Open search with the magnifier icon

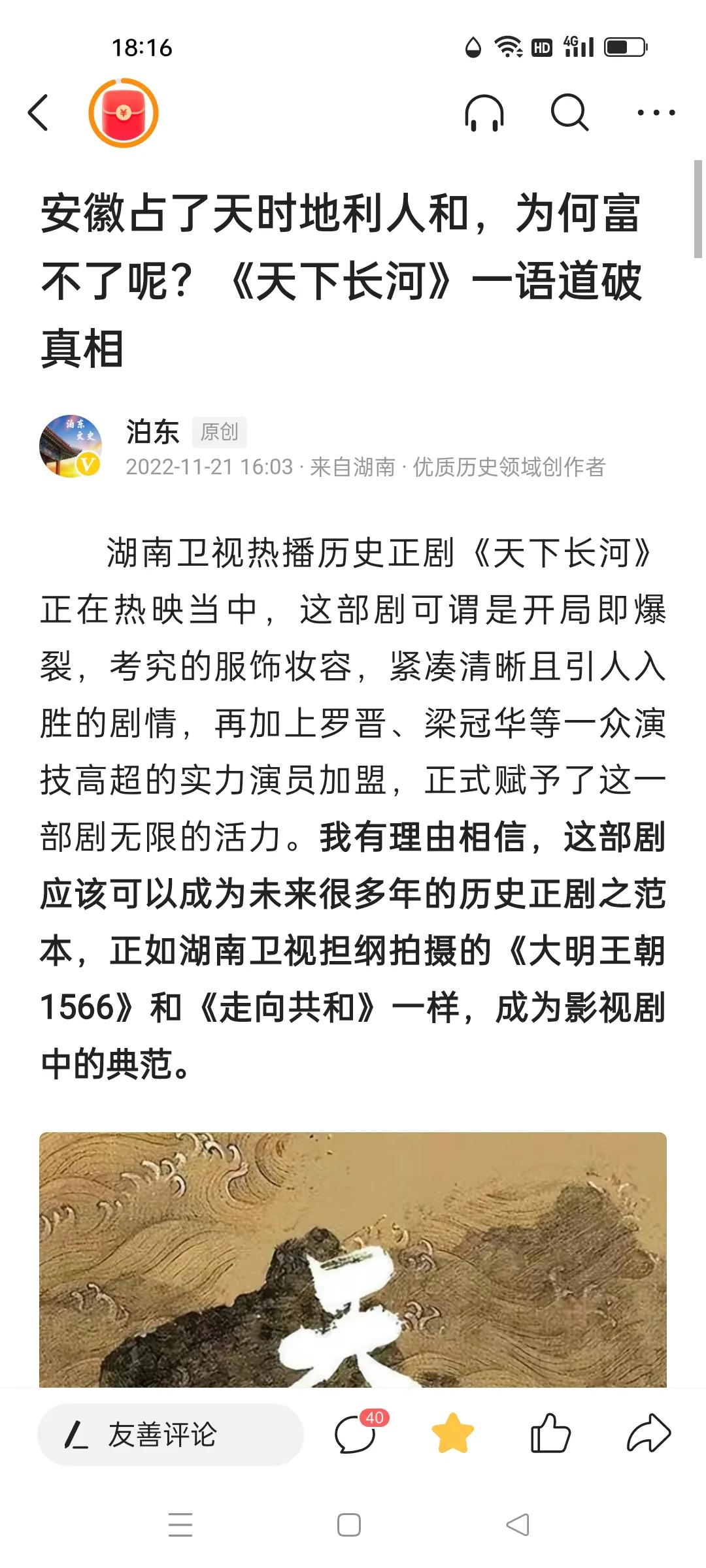[569, 112]
